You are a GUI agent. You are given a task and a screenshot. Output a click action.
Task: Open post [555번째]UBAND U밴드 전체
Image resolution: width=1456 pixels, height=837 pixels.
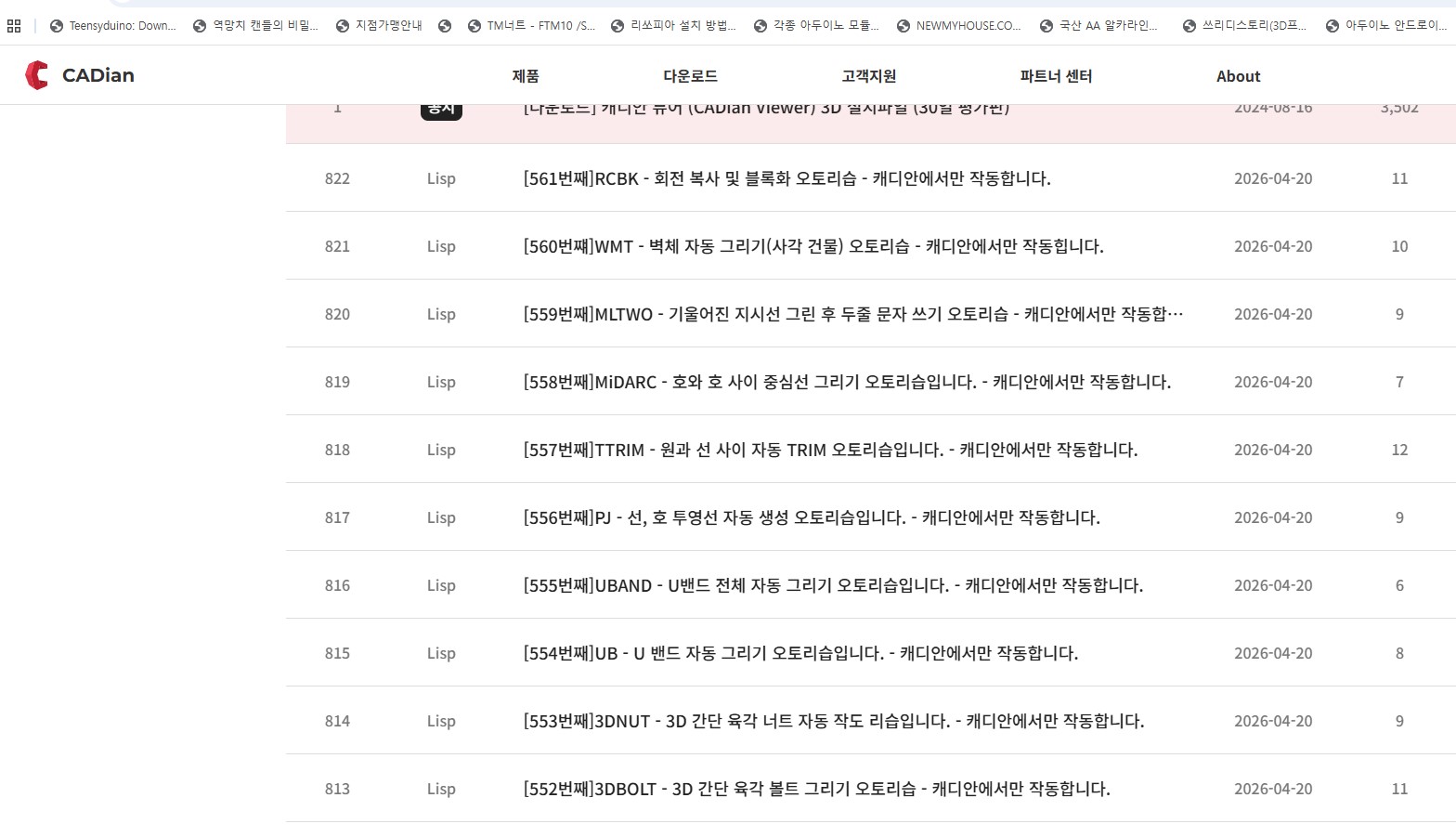[832, 585]
